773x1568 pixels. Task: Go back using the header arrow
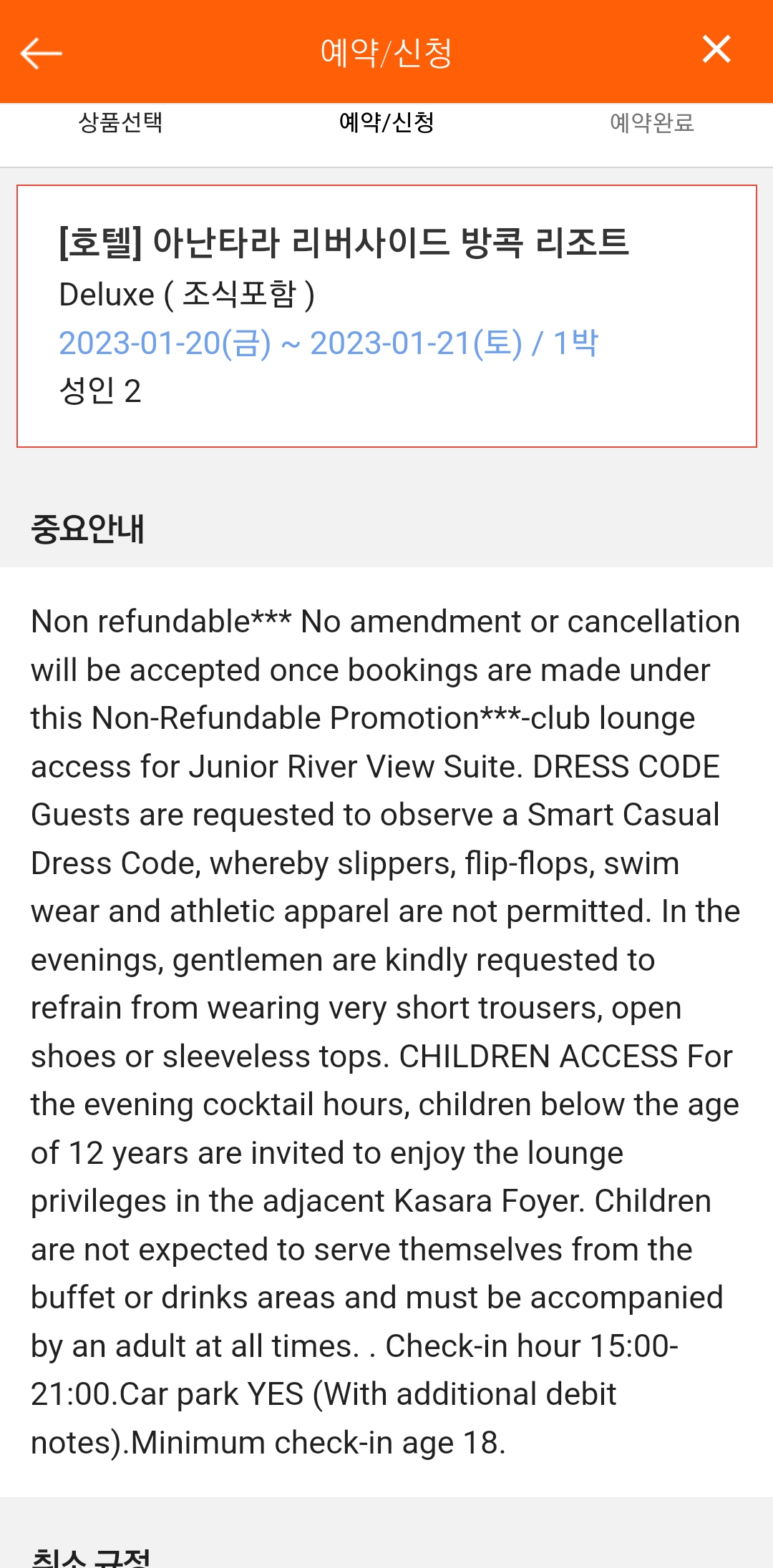tap(41, 54)
